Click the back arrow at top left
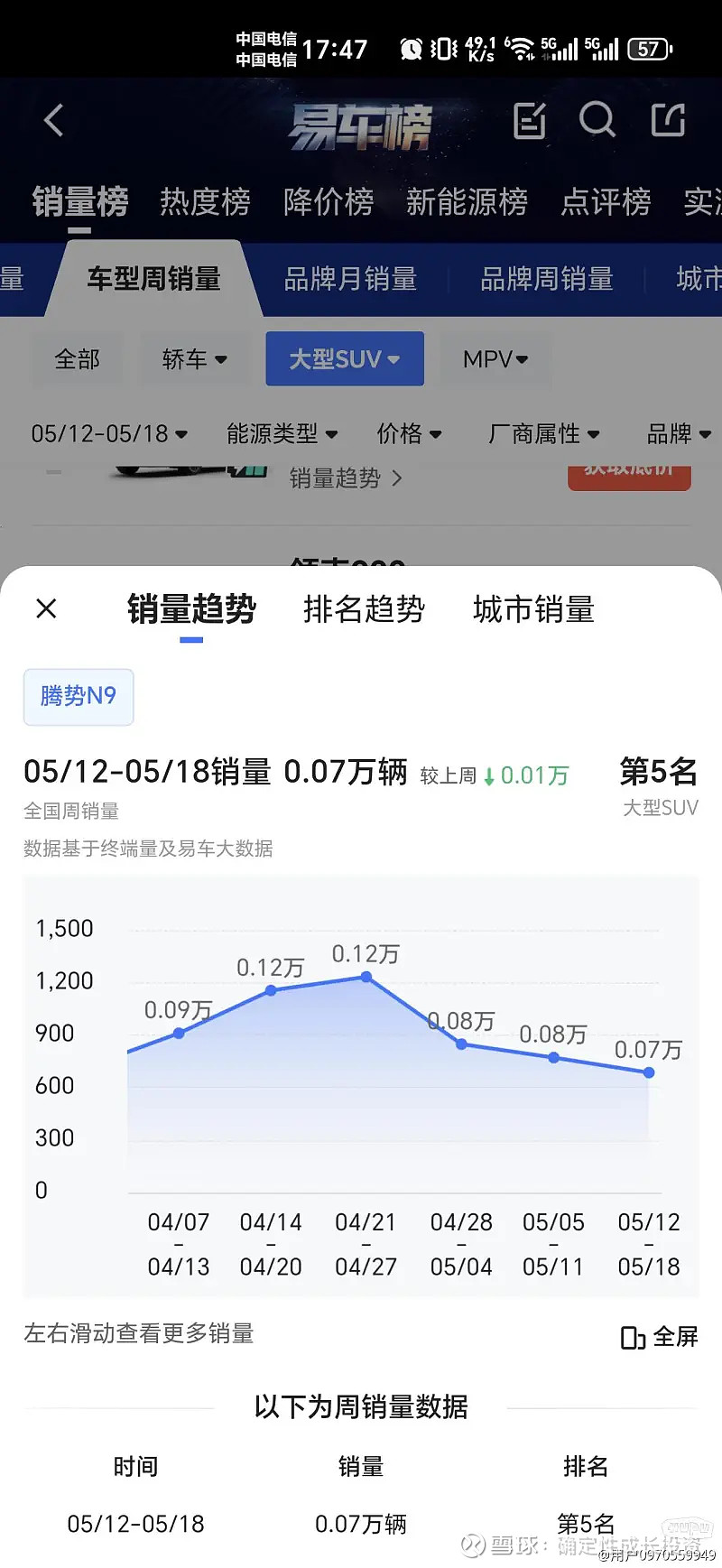Screen dimensions: 722x1568 point(52,120)
